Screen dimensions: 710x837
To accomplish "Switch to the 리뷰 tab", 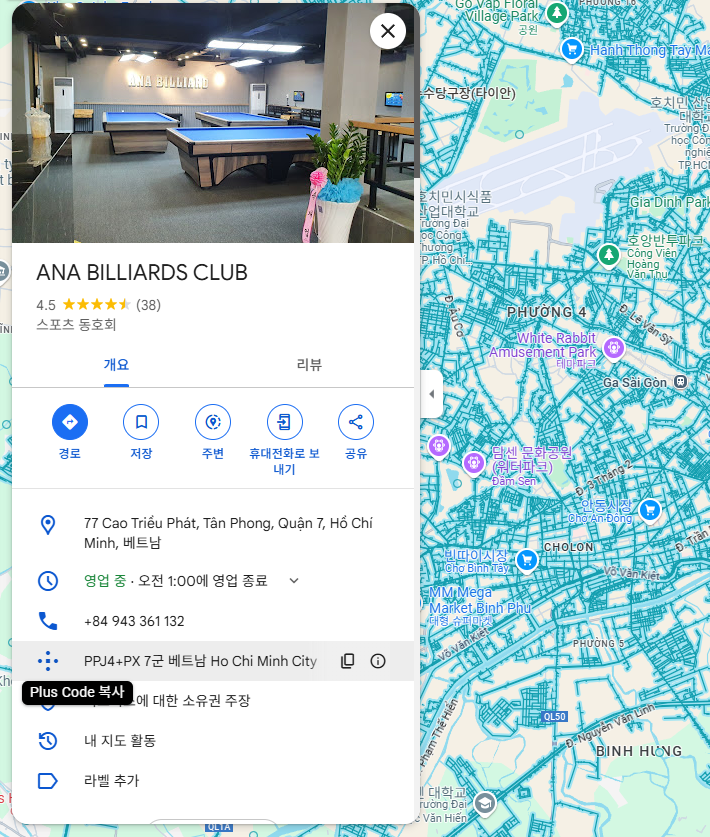I will pos(309,365).
